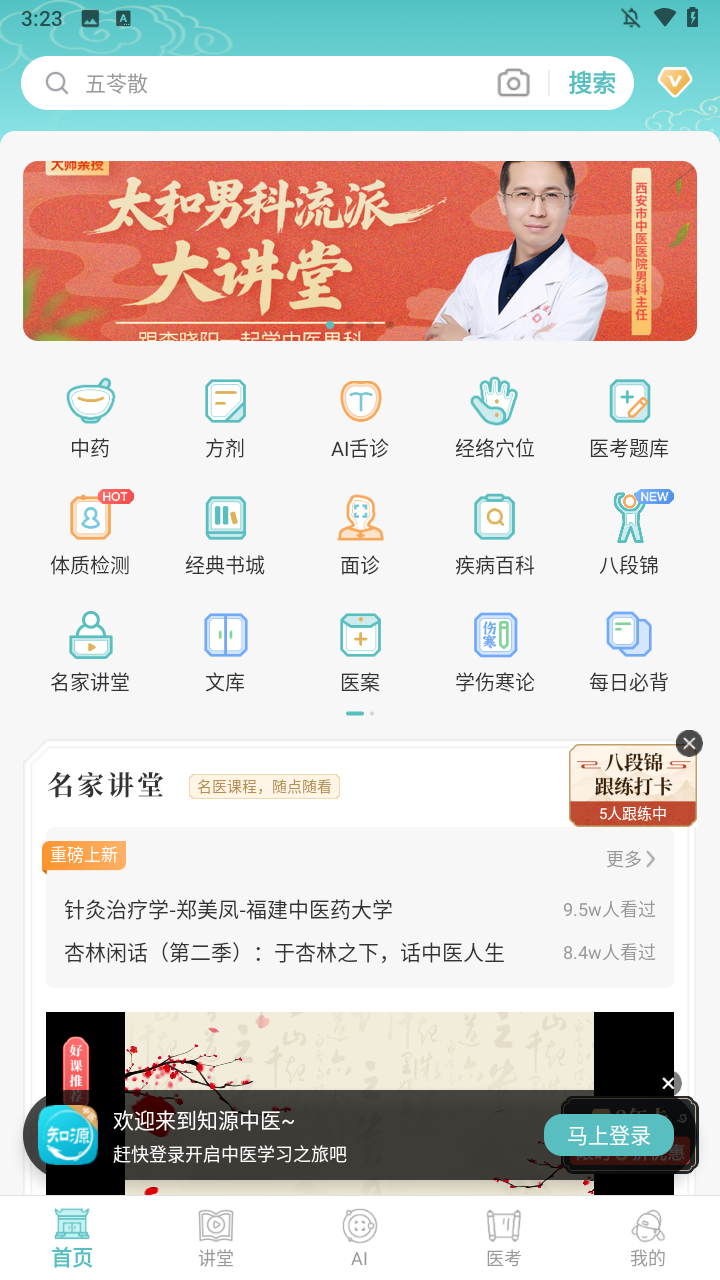Open the 中药 section
Screen dimensions: 720x1280
pos(90,418)
